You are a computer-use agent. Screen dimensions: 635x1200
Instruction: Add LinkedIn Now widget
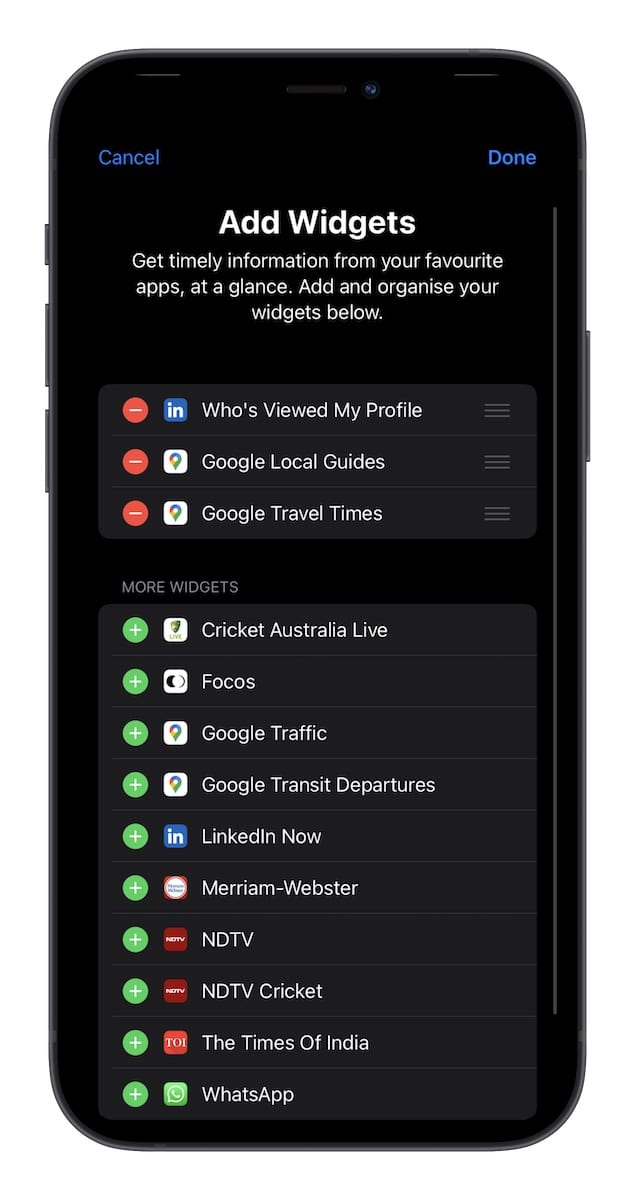(135, 836)
